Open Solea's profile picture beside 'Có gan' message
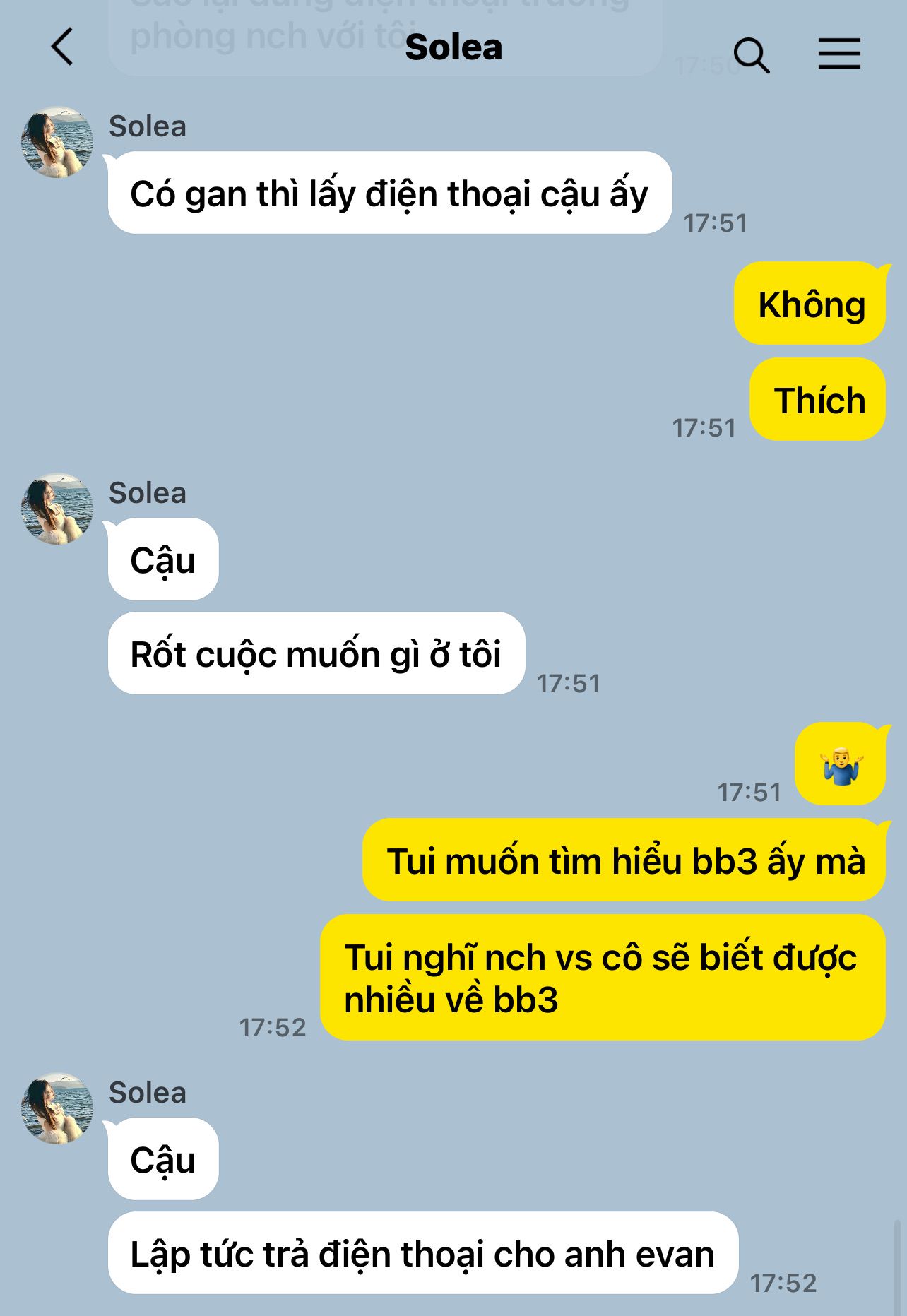This screenshot has height=1316, width=907. click(x=57, y=142)
